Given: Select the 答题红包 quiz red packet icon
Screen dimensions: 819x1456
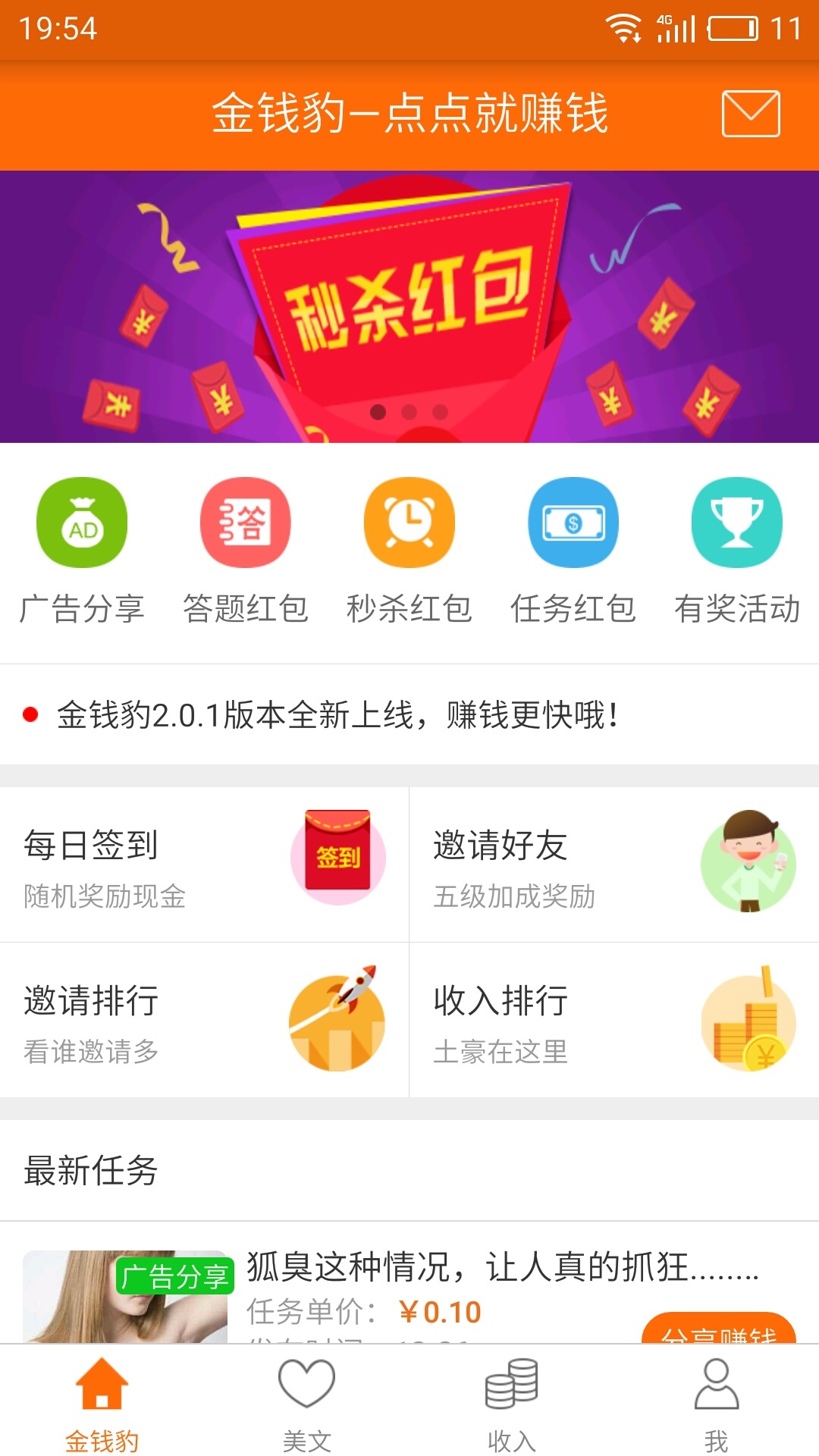Looking at the screenshot, I should tap(246, 522).
